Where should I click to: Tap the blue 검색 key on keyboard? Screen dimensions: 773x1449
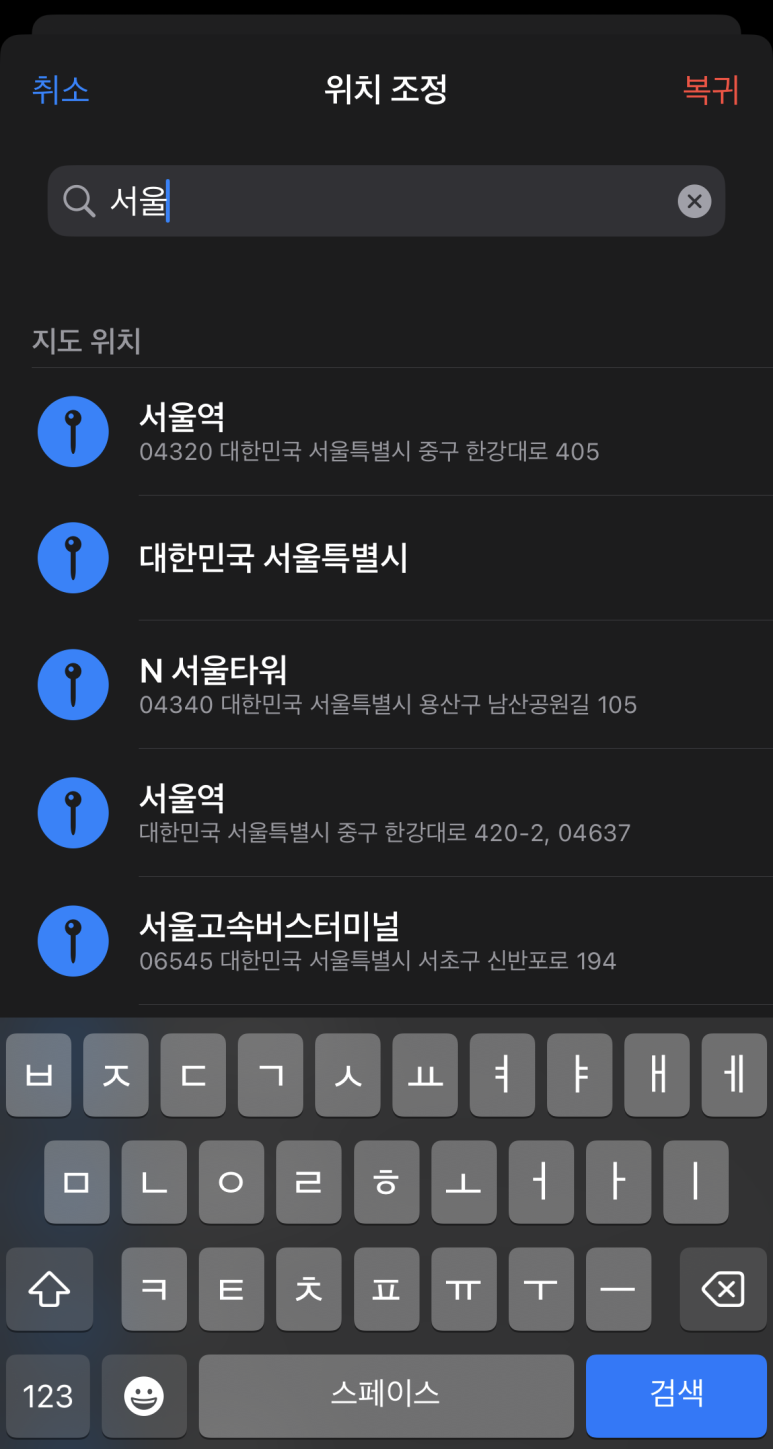pos(676,1394)
